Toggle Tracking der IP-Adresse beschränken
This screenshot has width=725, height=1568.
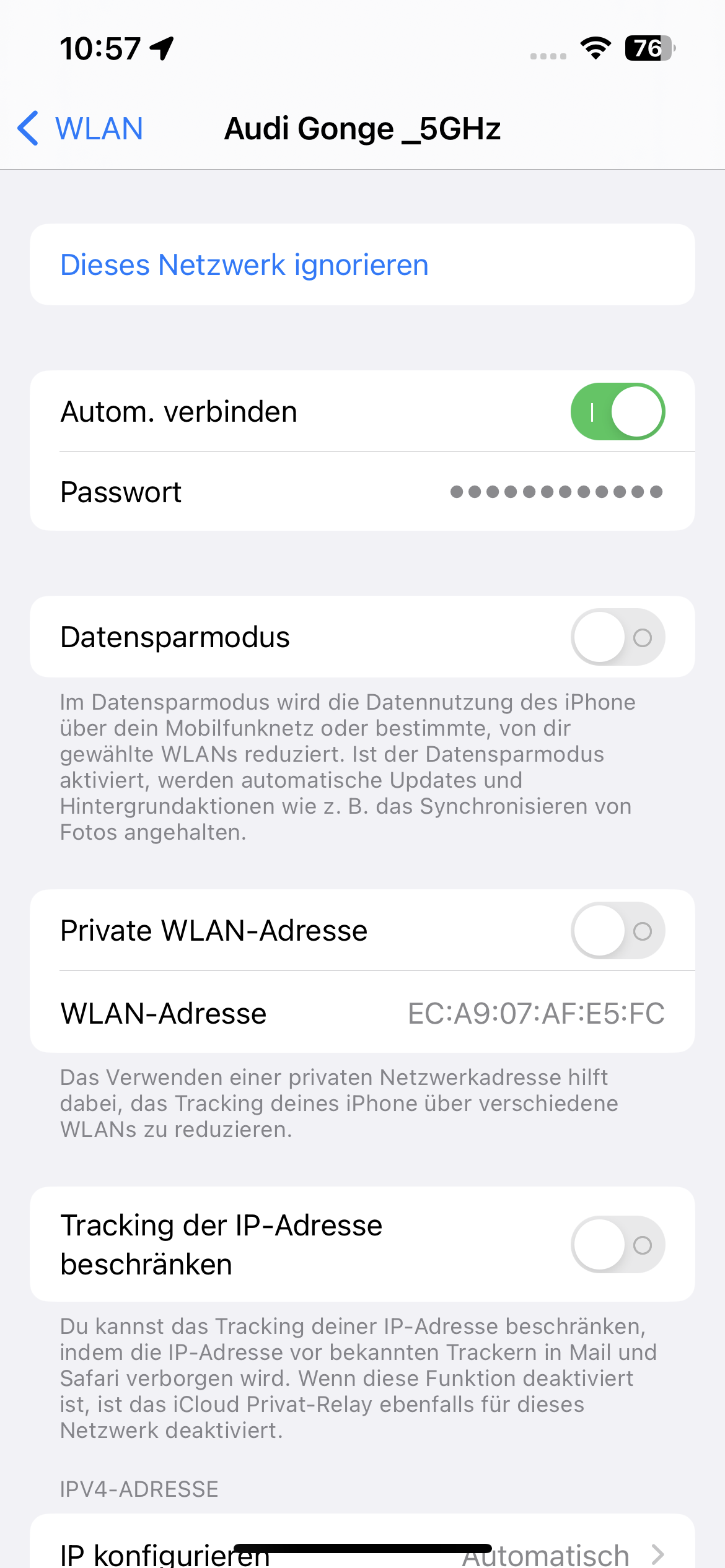pos(617,1245)
